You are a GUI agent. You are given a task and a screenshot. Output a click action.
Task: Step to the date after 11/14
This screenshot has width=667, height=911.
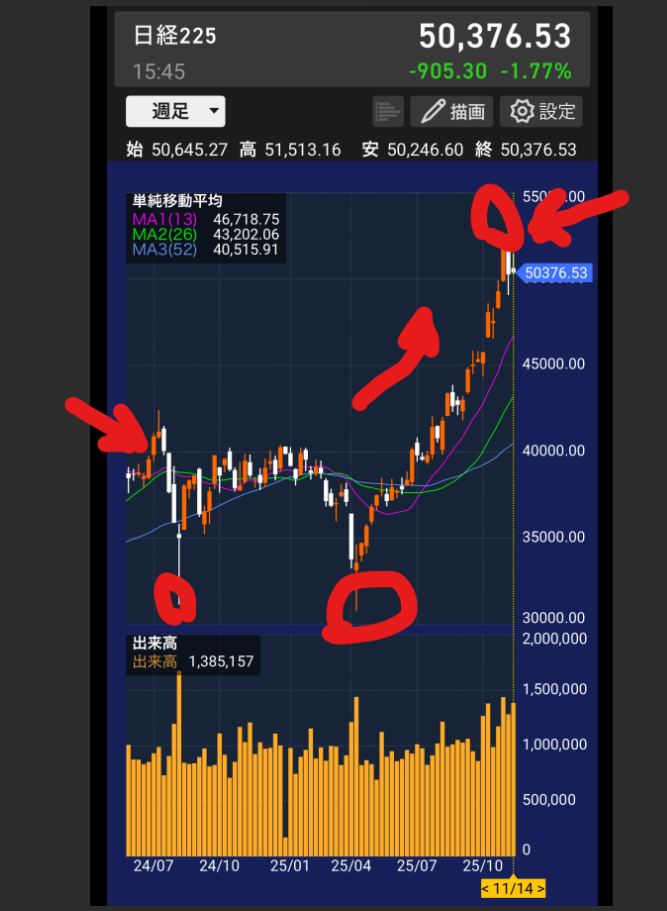point(541,888)
